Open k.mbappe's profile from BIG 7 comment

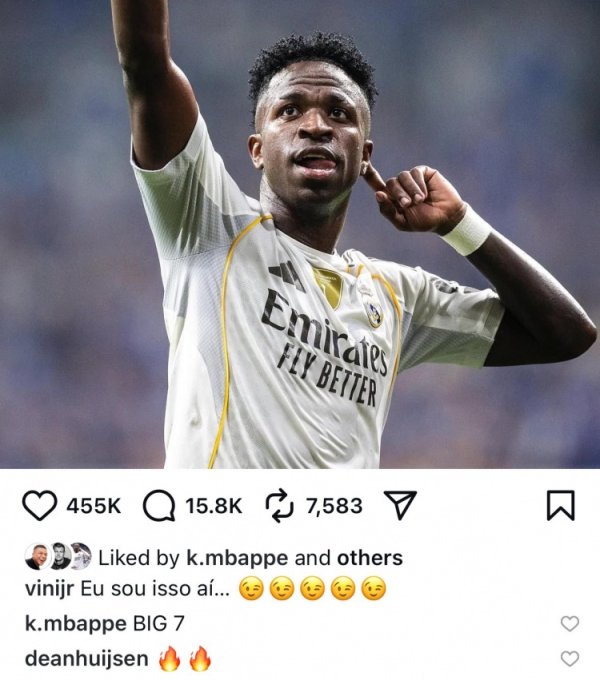(75, 624)
